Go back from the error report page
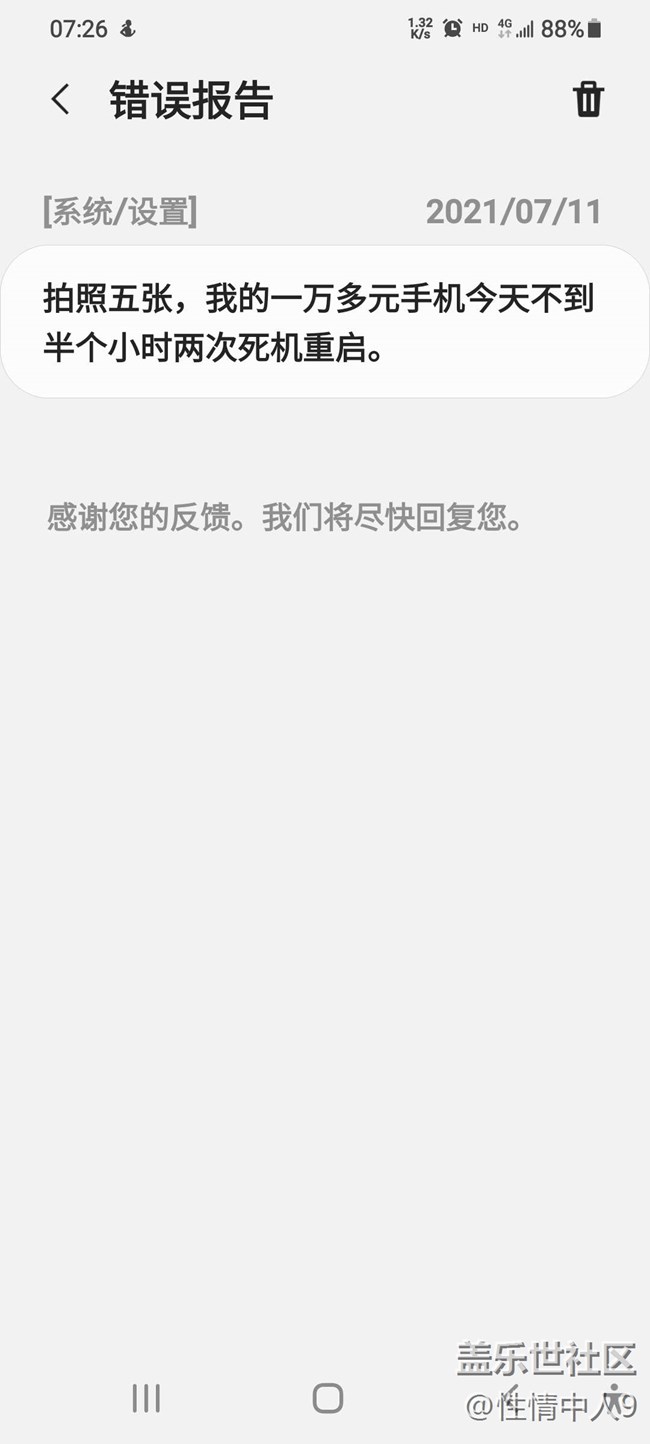Viewport: 650px width, 1444px height. (x=61, y=100)
